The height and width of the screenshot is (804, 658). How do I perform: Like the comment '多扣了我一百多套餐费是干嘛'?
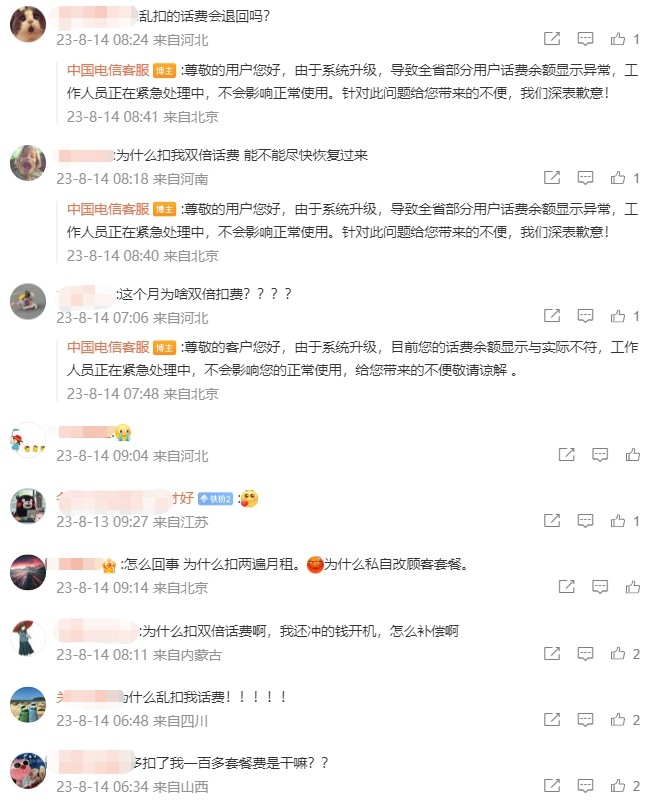tap(618, 786)
